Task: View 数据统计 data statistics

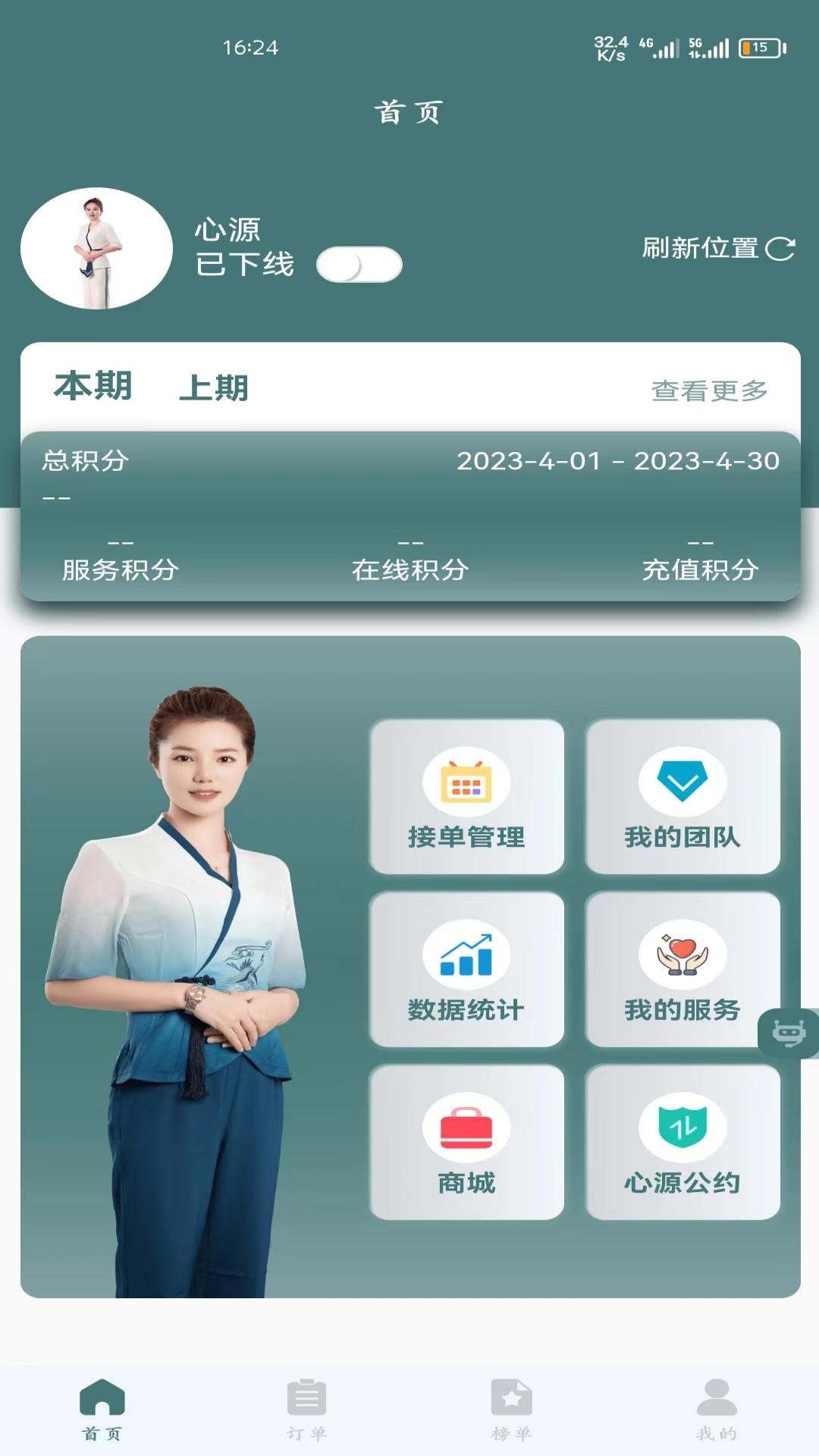Action: click(466, 970)
